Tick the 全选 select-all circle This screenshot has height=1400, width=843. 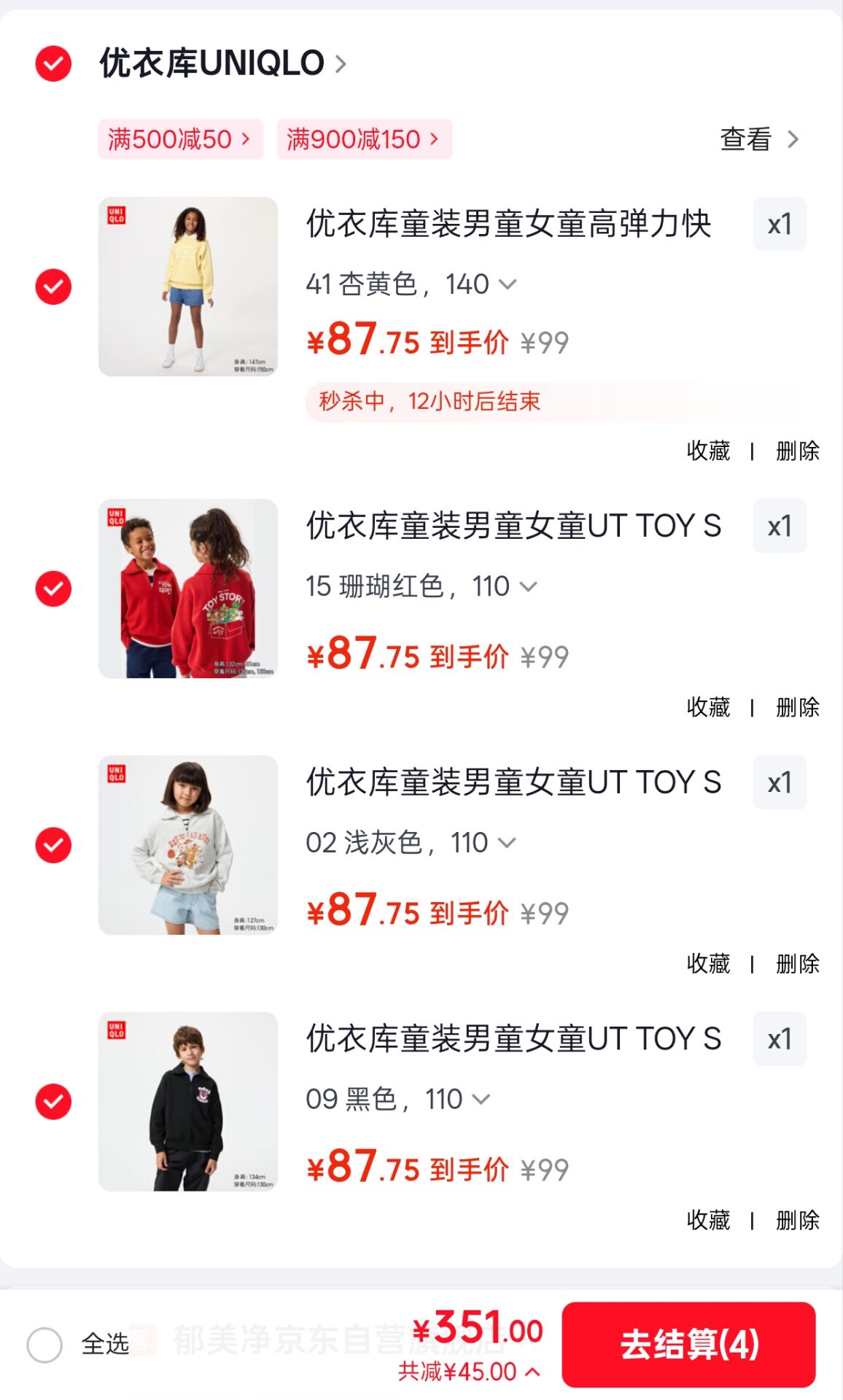tap(44, 1345)
